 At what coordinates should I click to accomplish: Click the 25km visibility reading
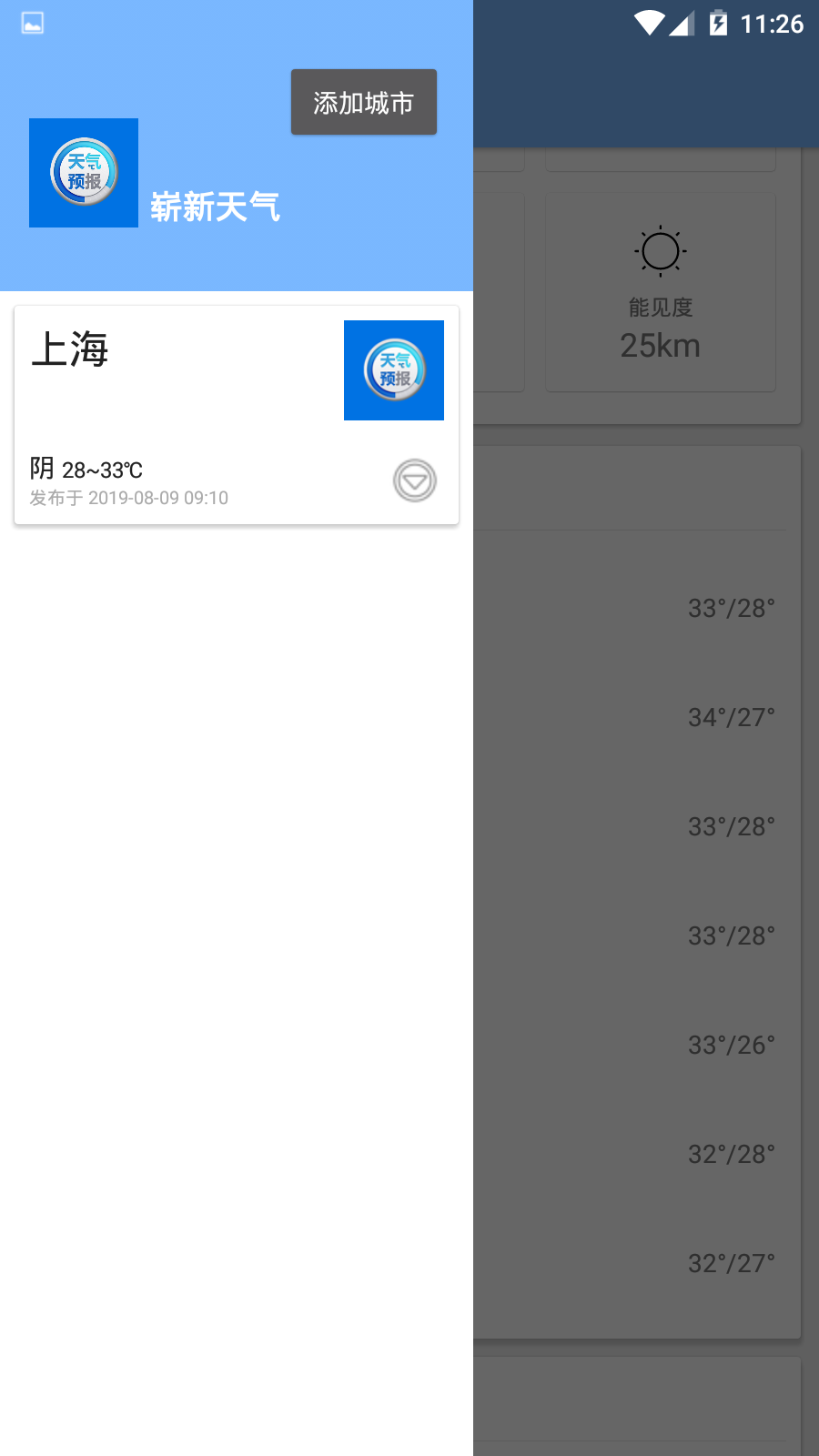tap(660, 346)
